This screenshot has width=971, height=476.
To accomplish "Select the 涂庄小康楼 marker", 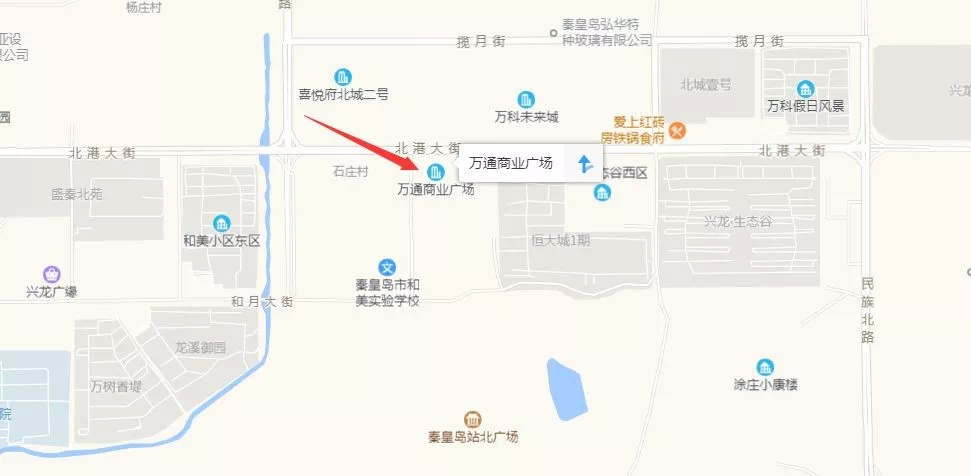I will (765, 367).
